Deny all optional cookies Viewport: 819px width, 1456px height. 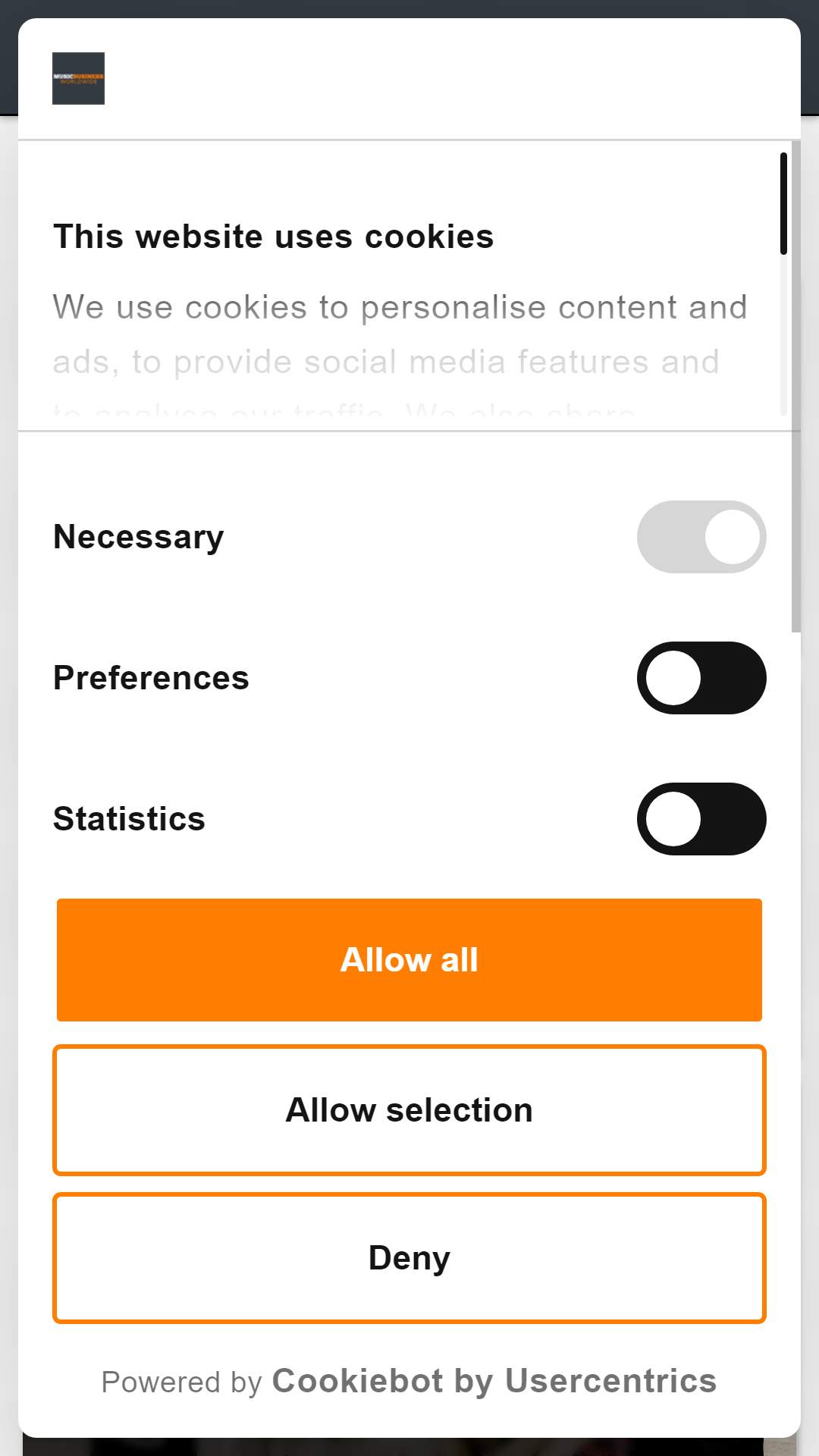point(409,1258)
